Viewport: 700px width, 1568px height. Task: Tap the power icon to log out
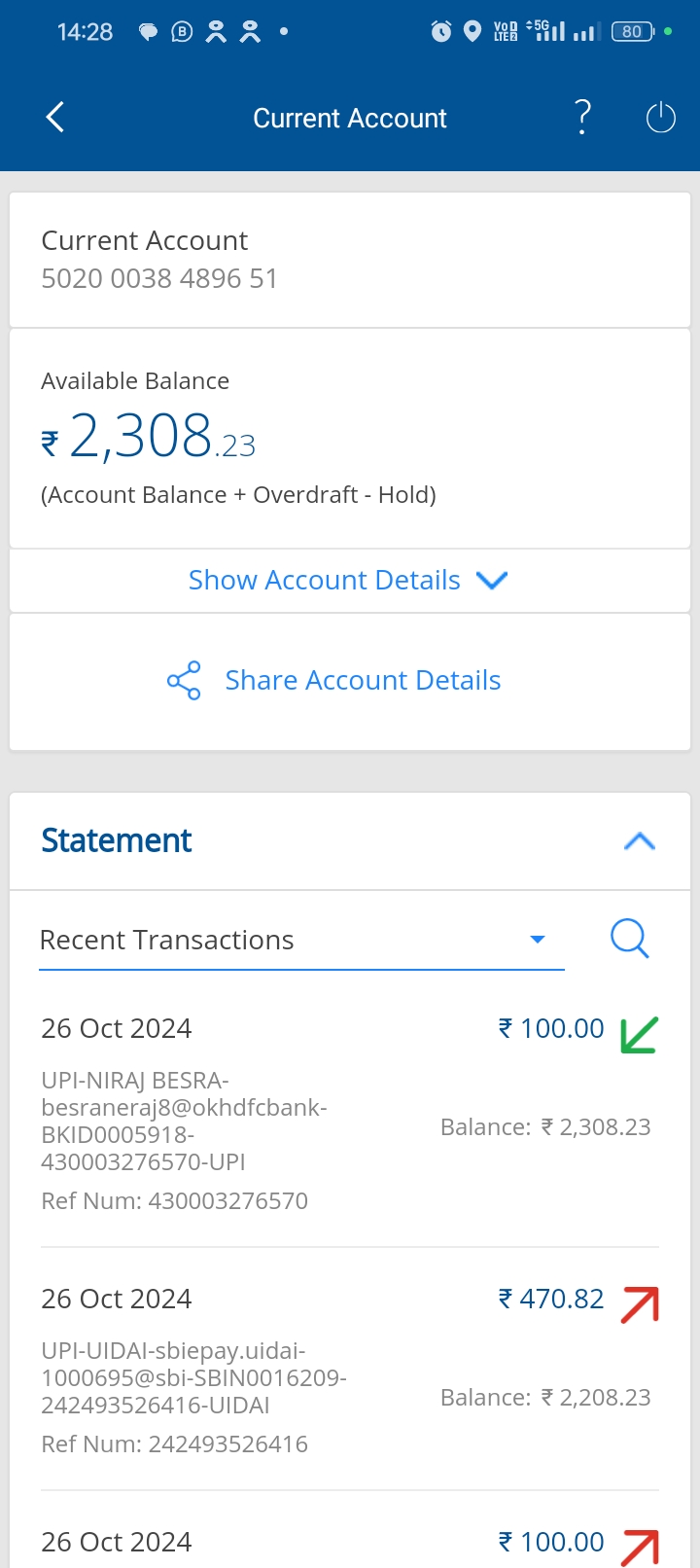tap(661, 118)
